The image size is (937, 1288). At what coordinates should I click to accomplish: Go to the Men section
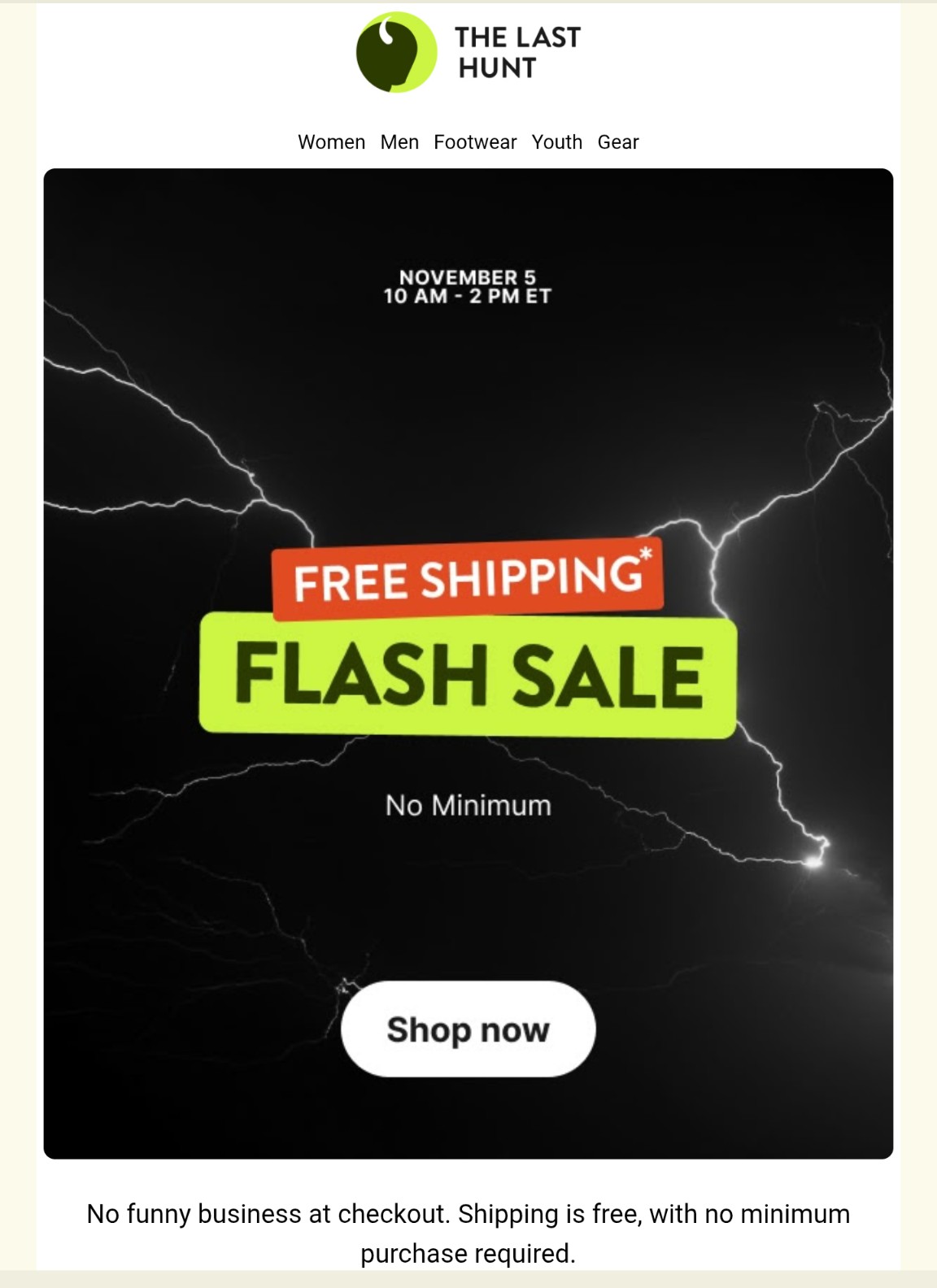399,142
